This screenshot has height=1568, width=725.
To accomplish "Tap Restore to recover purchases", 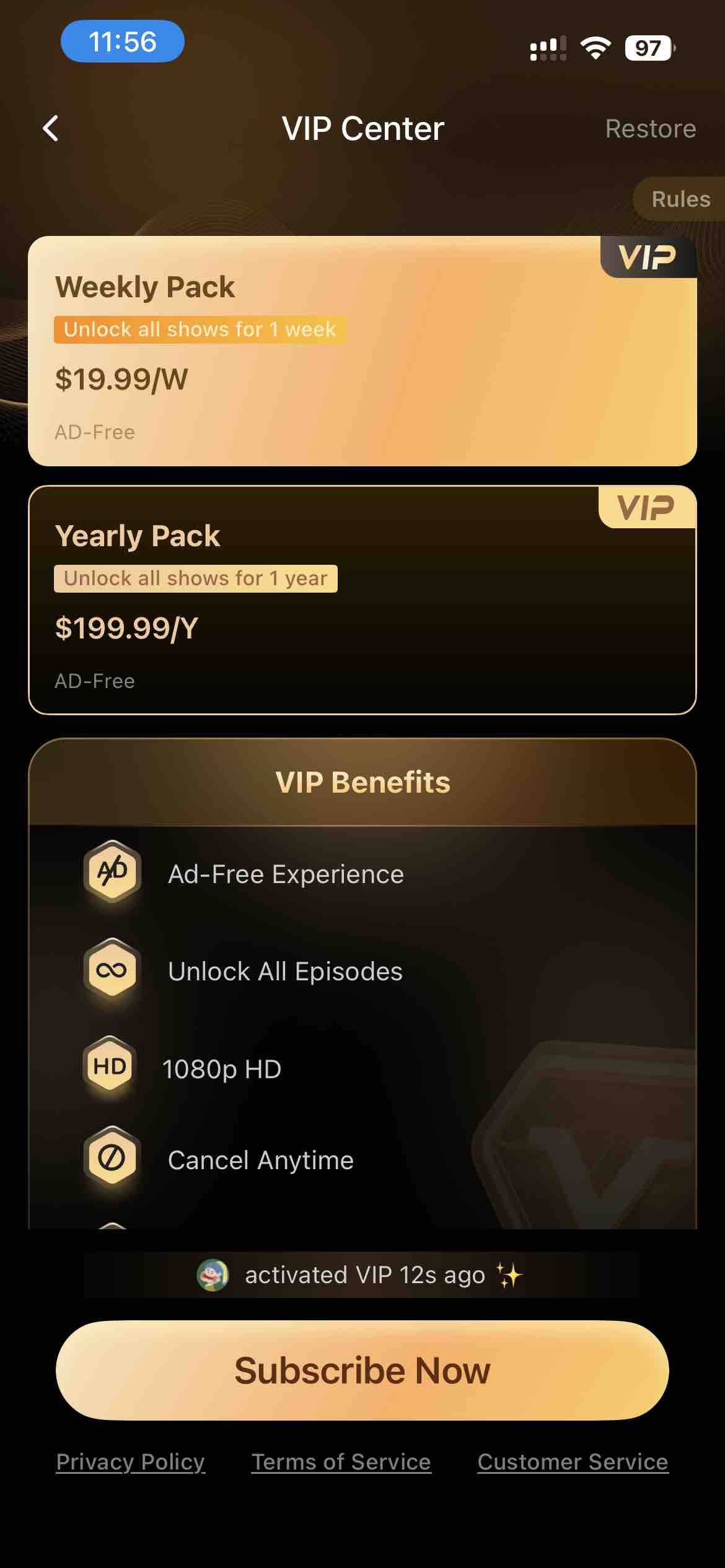I will (x=650, y=129).
